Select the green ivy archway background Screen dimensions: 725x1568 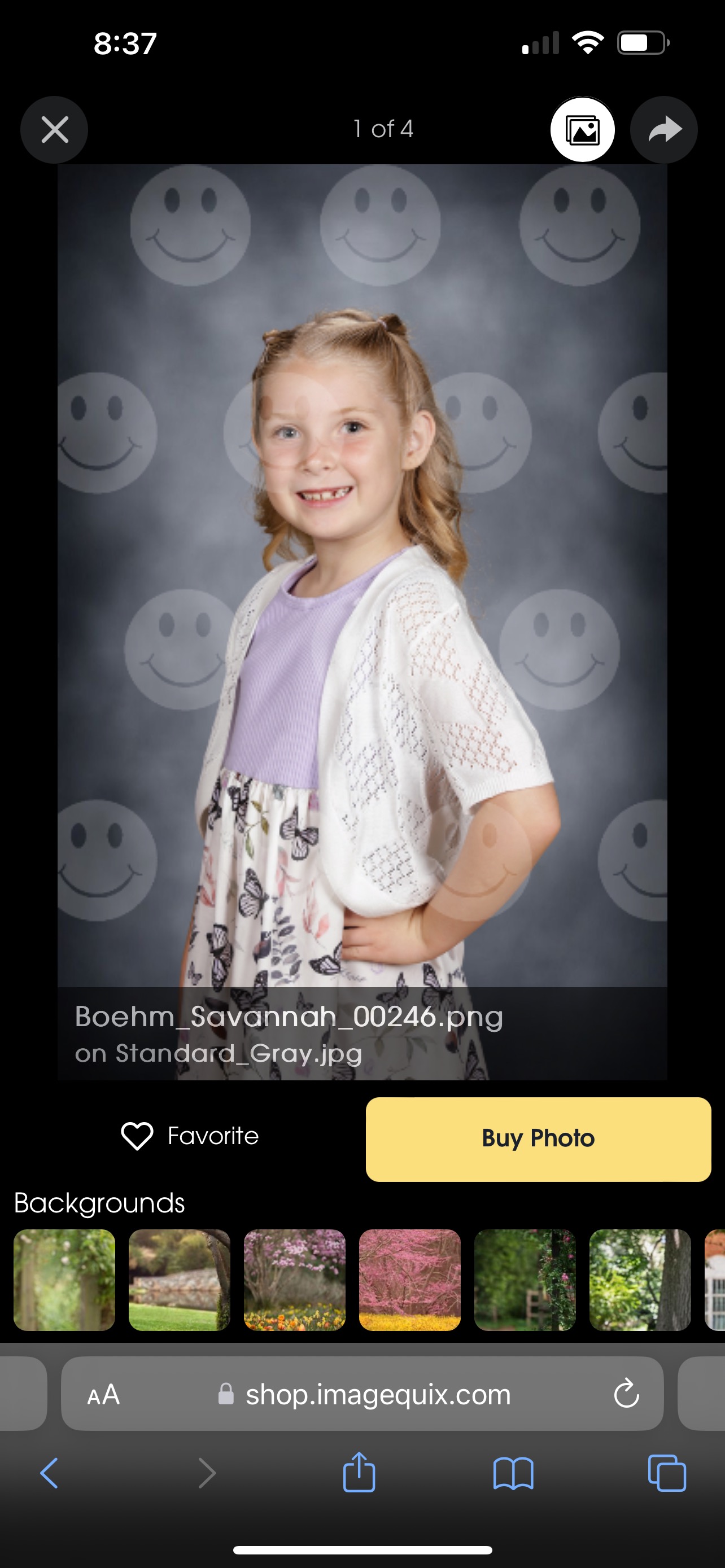64,1279
